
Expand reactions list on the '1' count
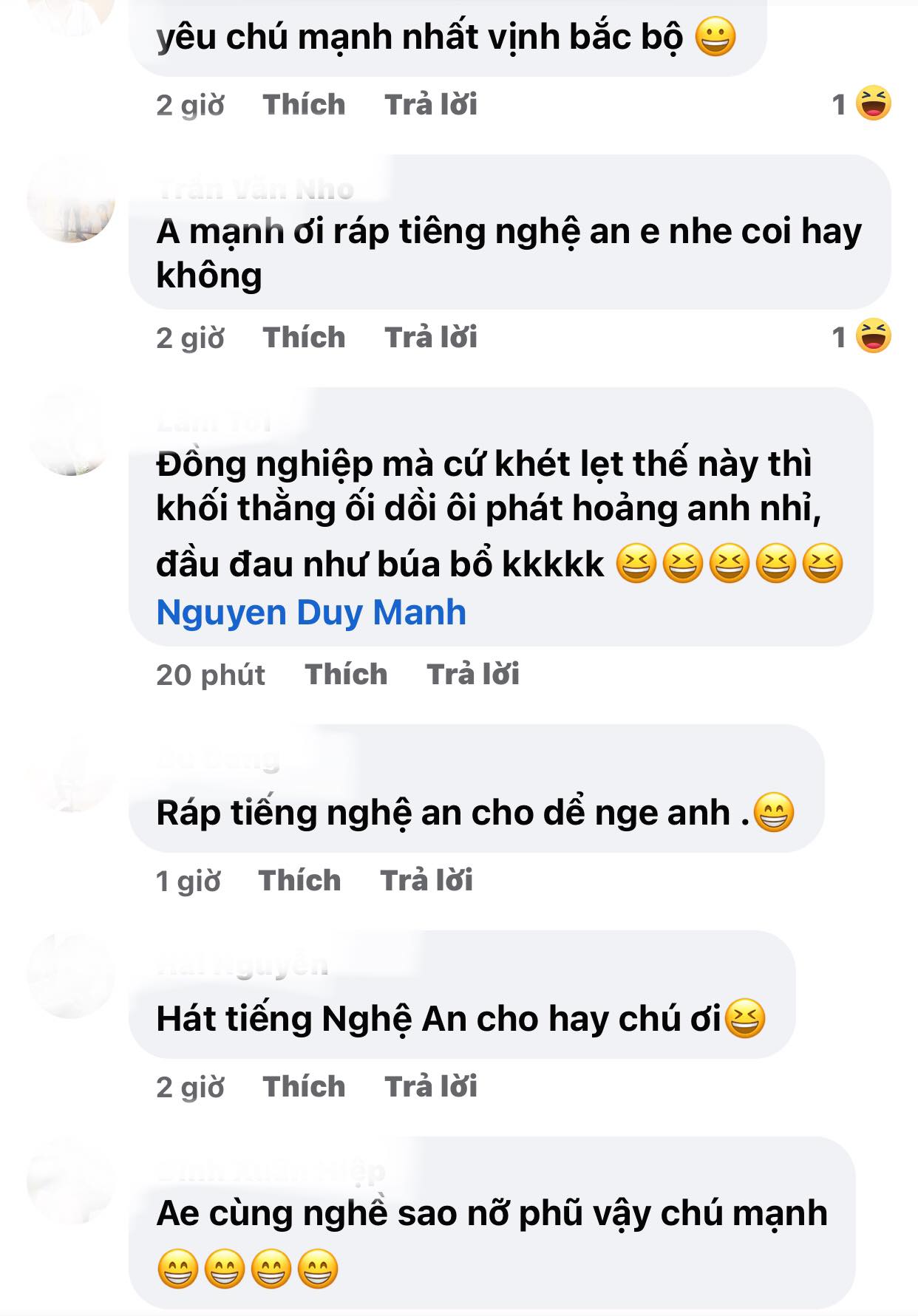[837, 106]
